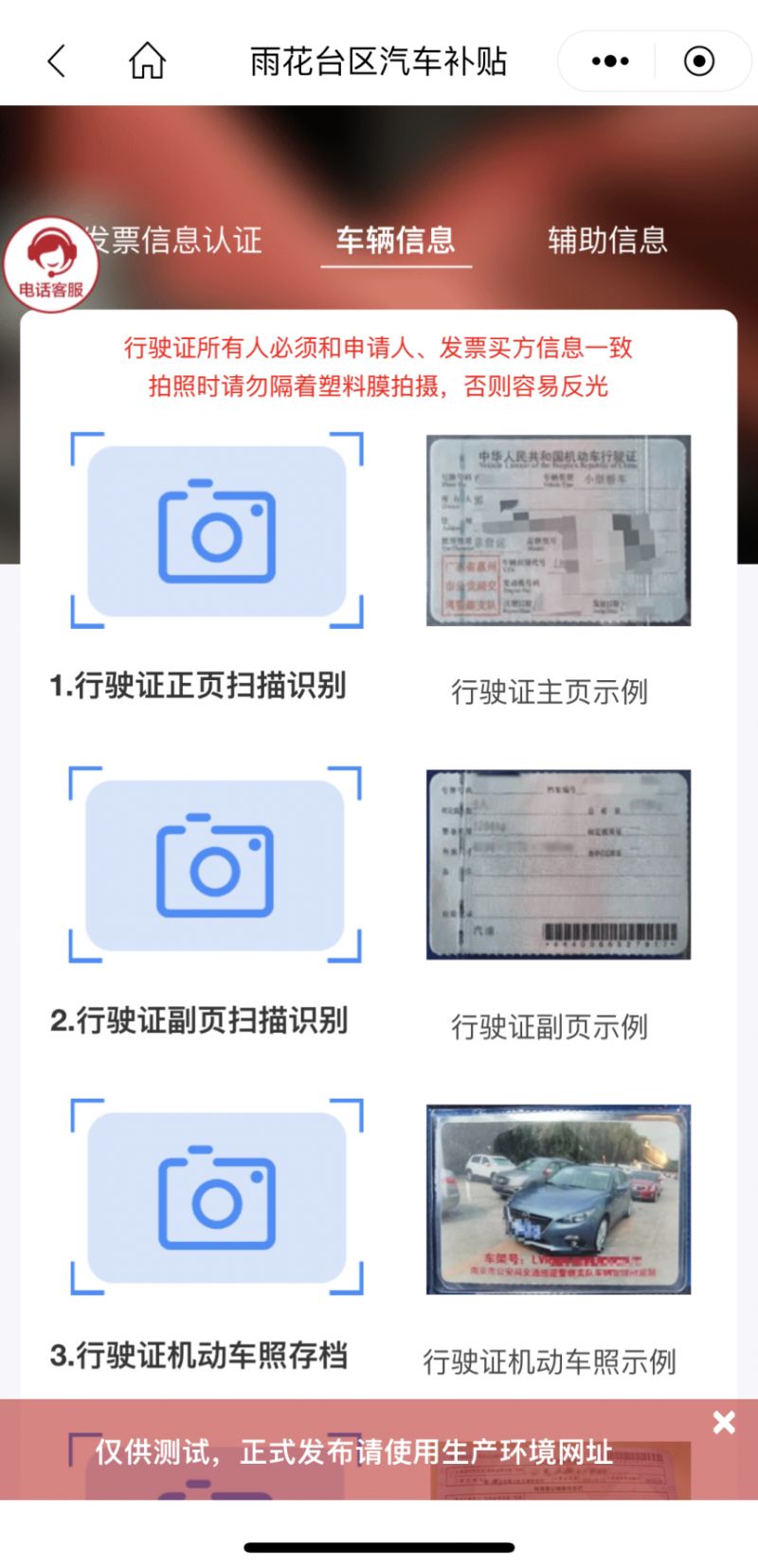Return to the mini program home
Image resolution: width=758 pixels, height=1568 pixels.
tap(147, 62)
